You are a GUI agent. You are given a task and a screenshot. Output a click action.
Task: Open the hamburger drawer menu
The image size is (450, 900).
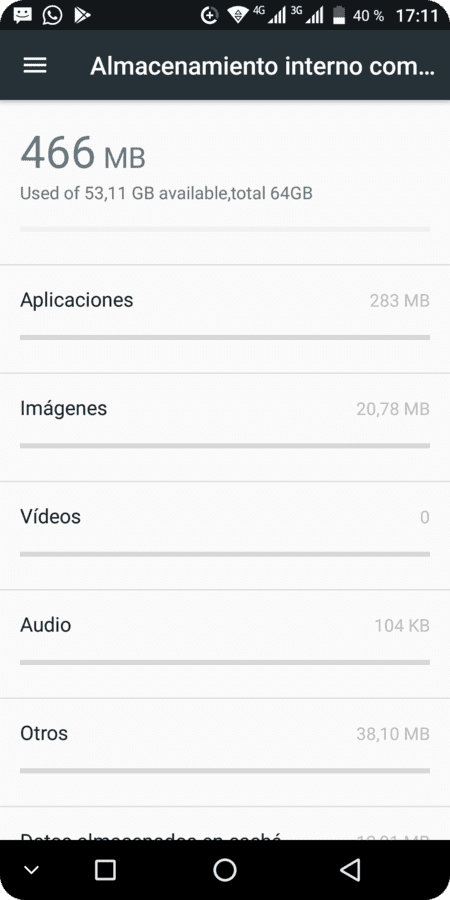coord(35,66)
